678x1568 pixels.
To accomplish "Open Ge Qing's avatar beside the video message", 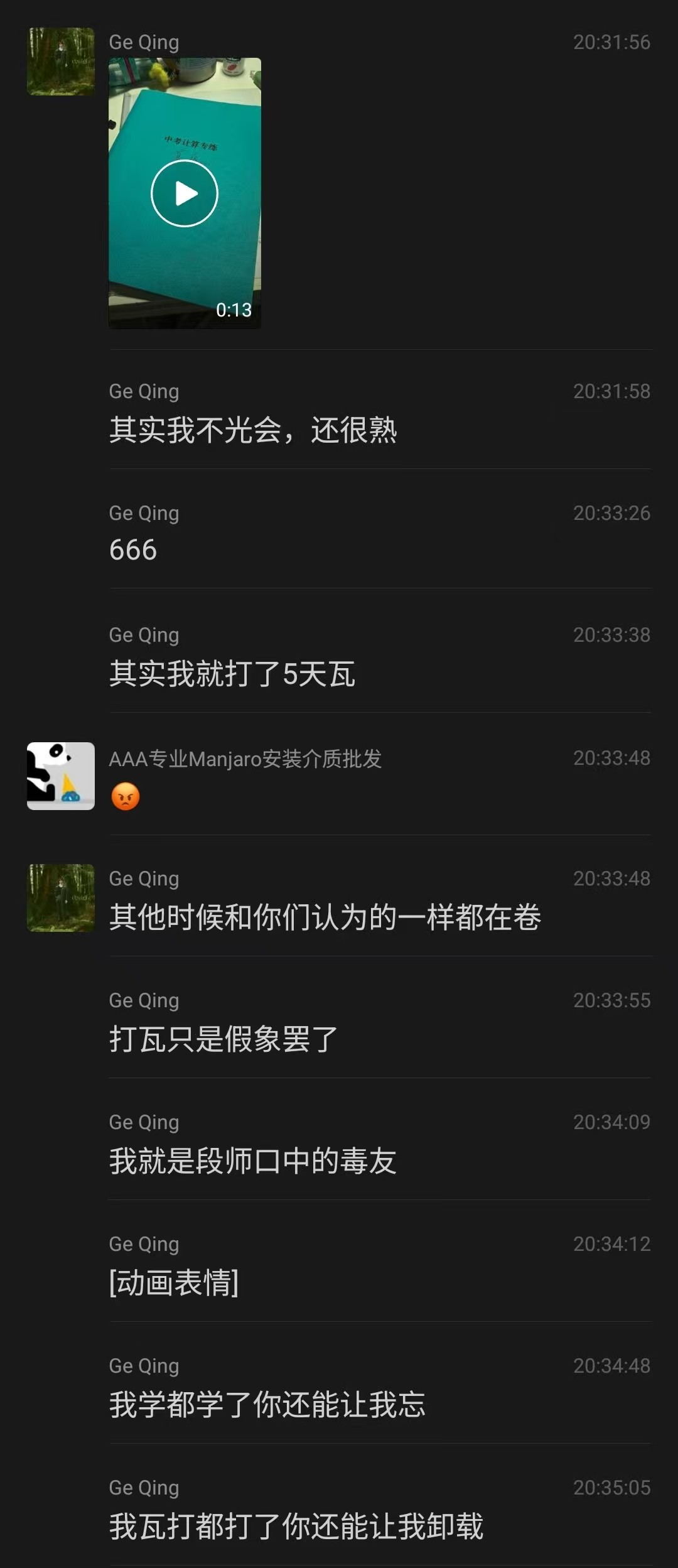I will pos(61,62).
